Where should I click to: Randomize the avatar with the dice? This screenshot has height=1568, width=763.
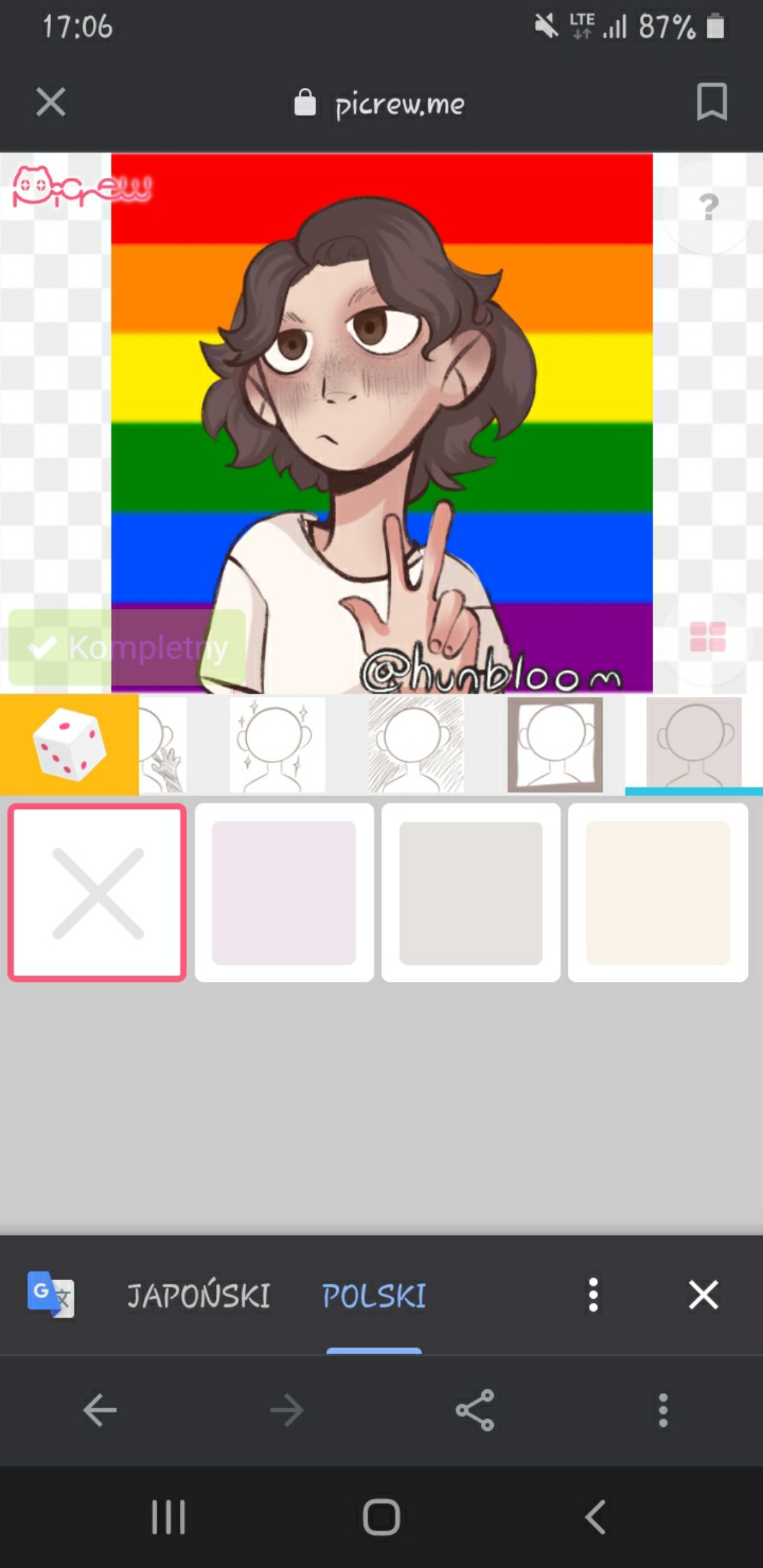point(69,744)
